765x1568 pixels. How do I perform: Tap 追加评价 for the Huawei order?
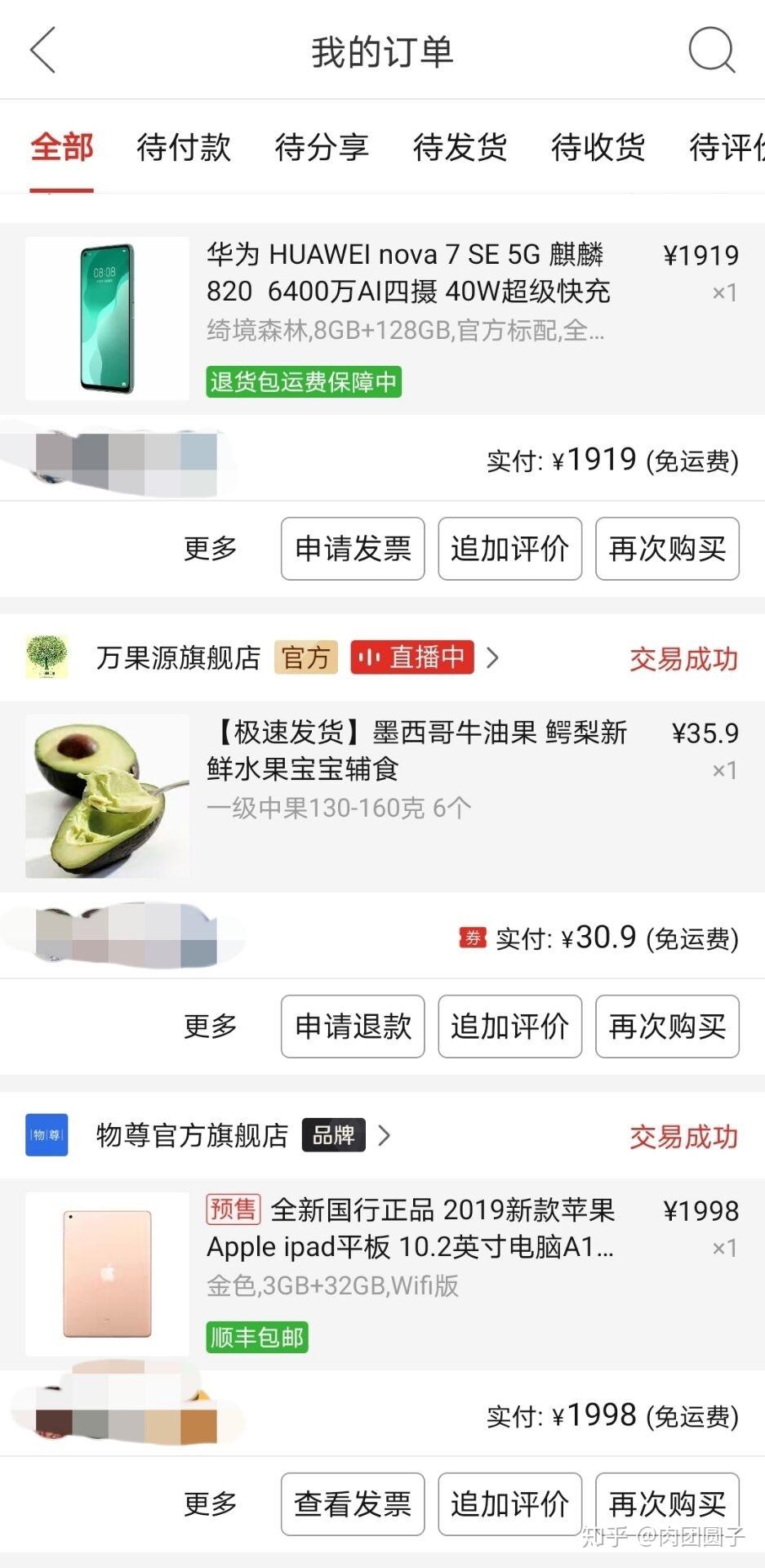tap(509, 549)
